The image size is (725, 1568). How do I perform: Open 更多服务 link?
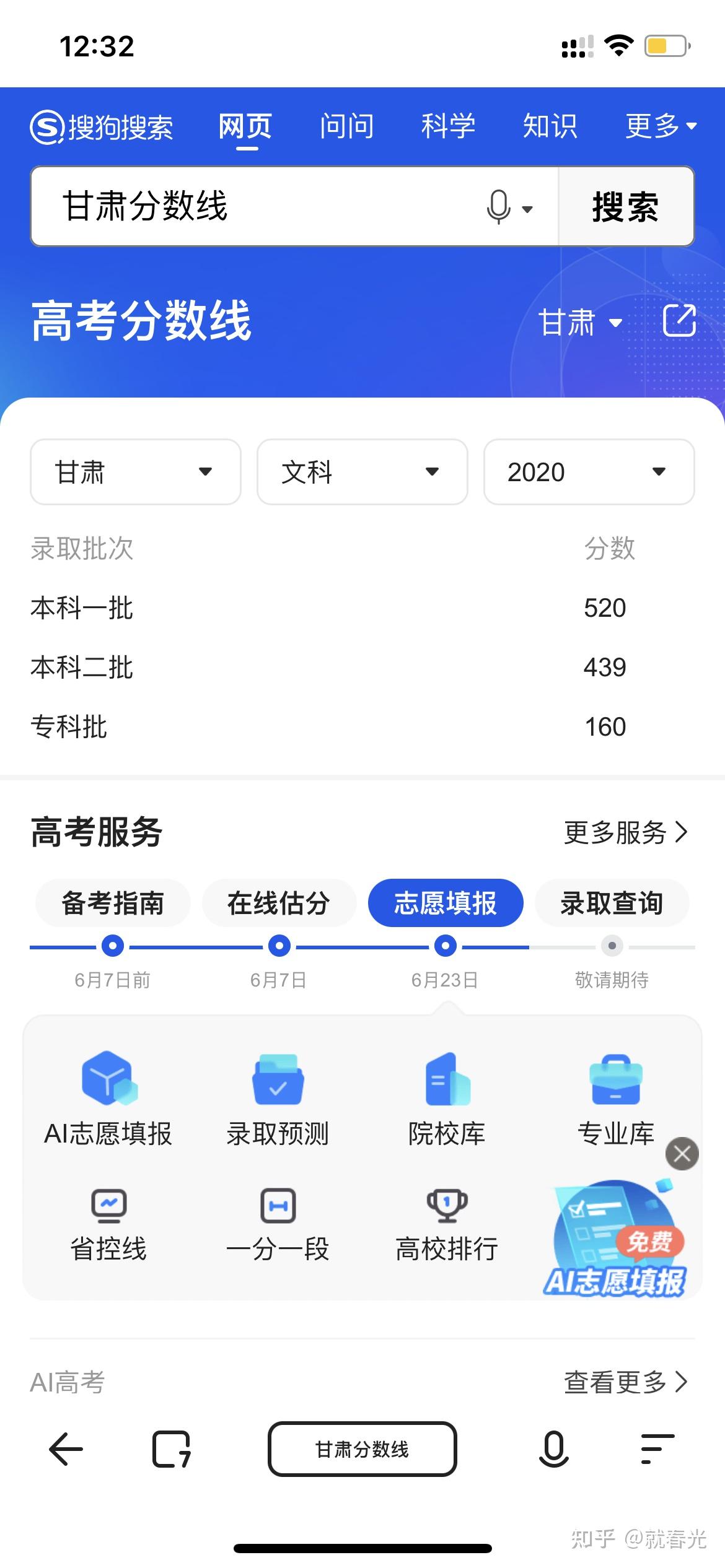coord(626,832)
